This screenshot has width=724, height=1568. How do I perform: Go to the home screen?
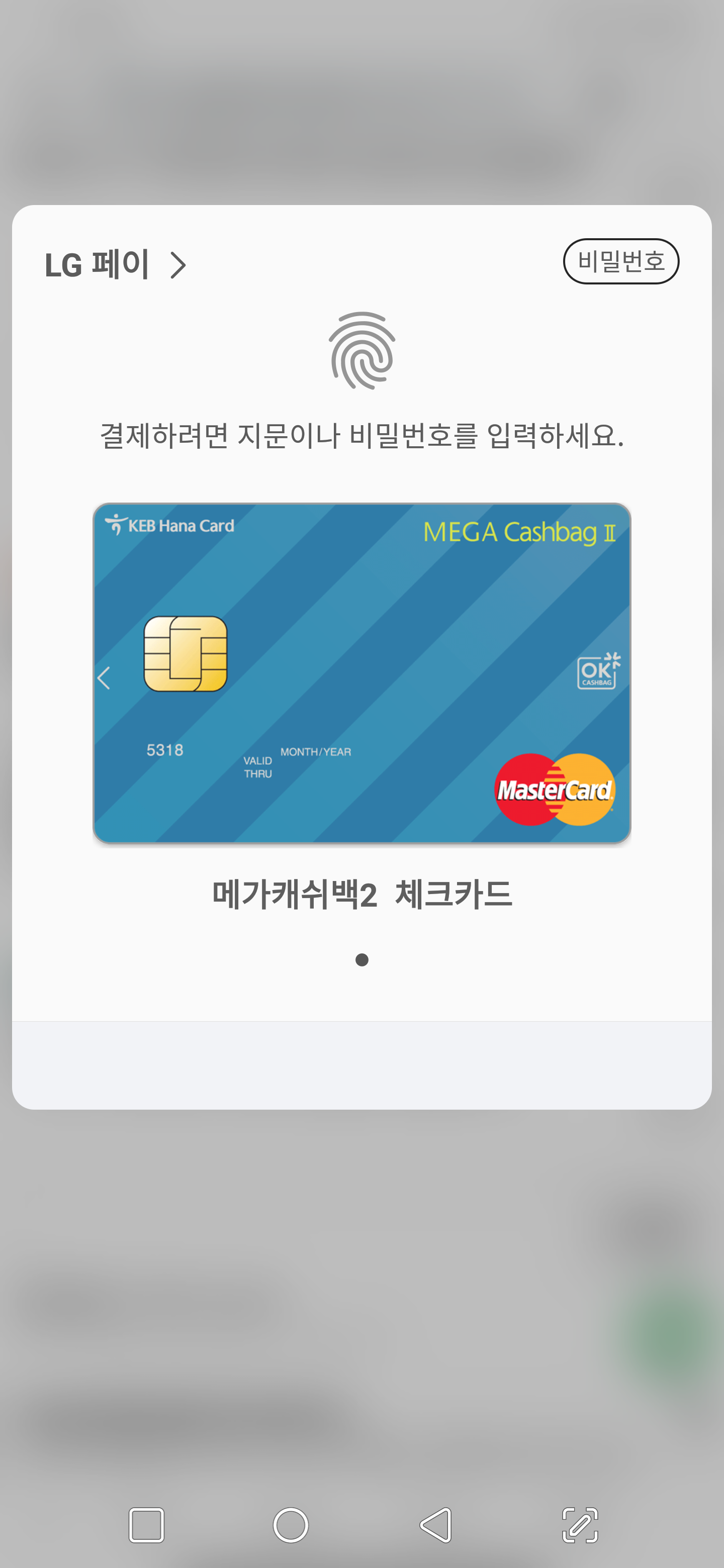(291, 1525)
